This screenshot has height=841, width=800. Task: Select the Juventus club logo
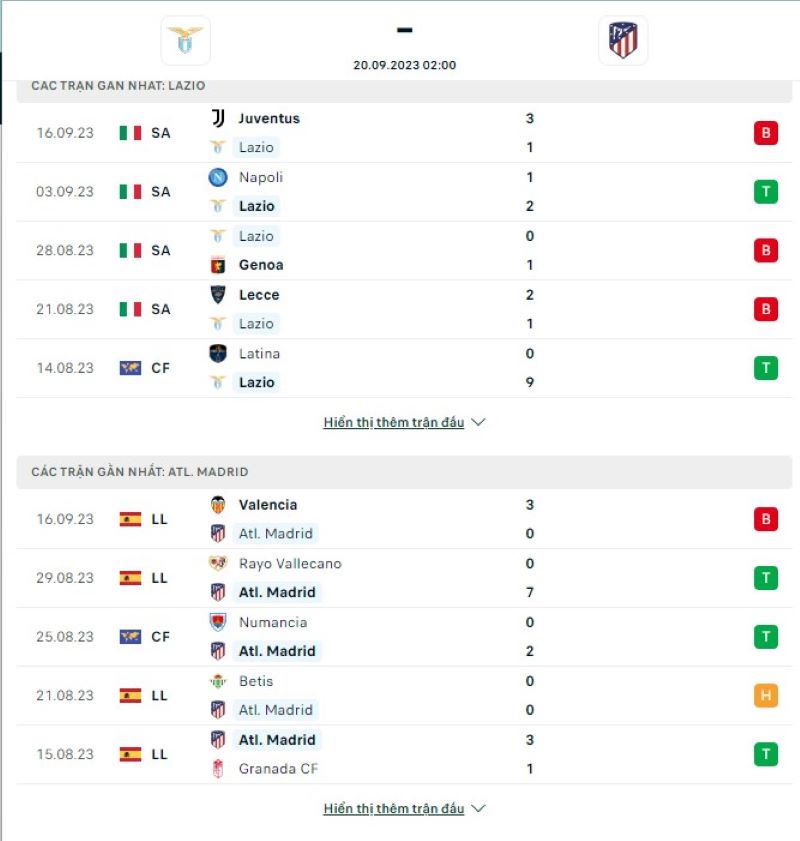coord(218,117)
